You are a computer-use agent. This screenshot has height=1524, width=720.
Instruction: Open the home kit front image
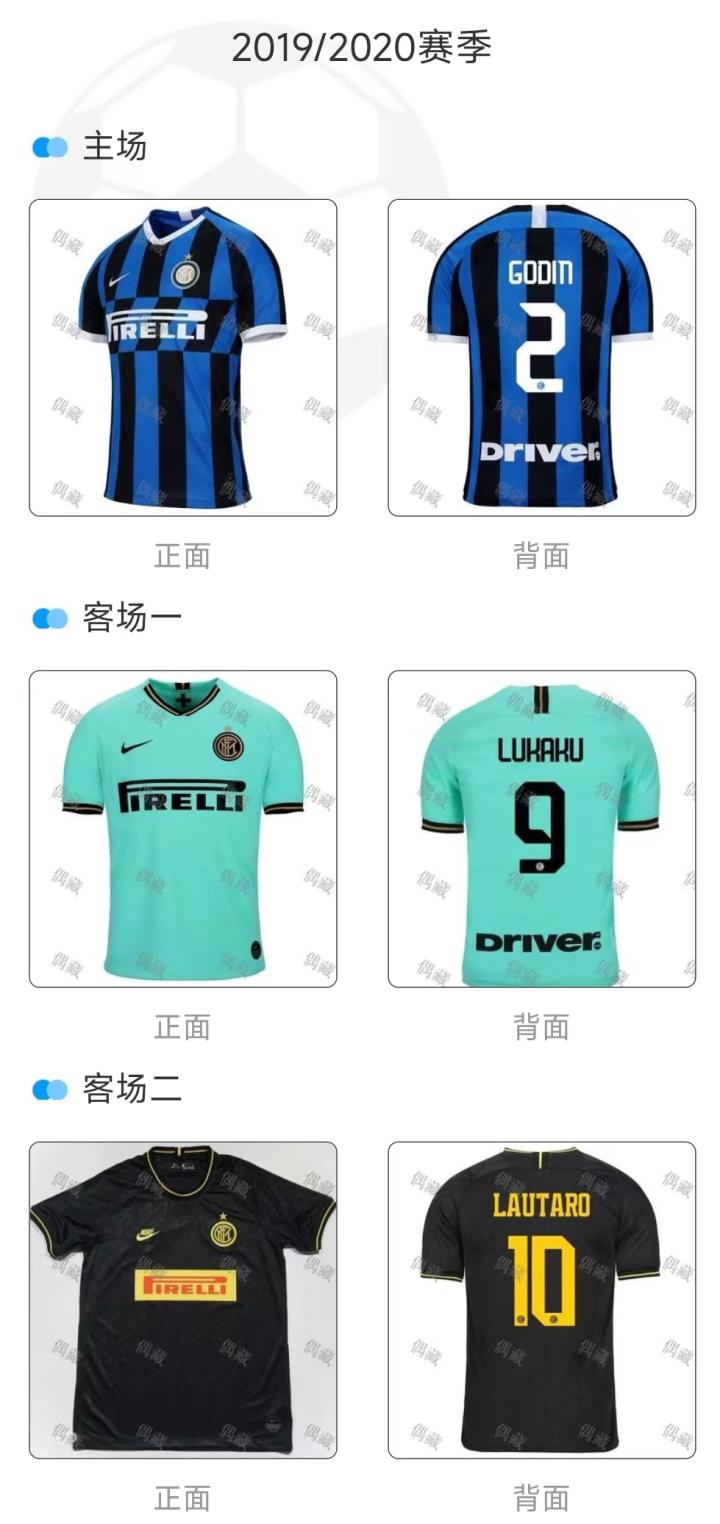(183, 357)
